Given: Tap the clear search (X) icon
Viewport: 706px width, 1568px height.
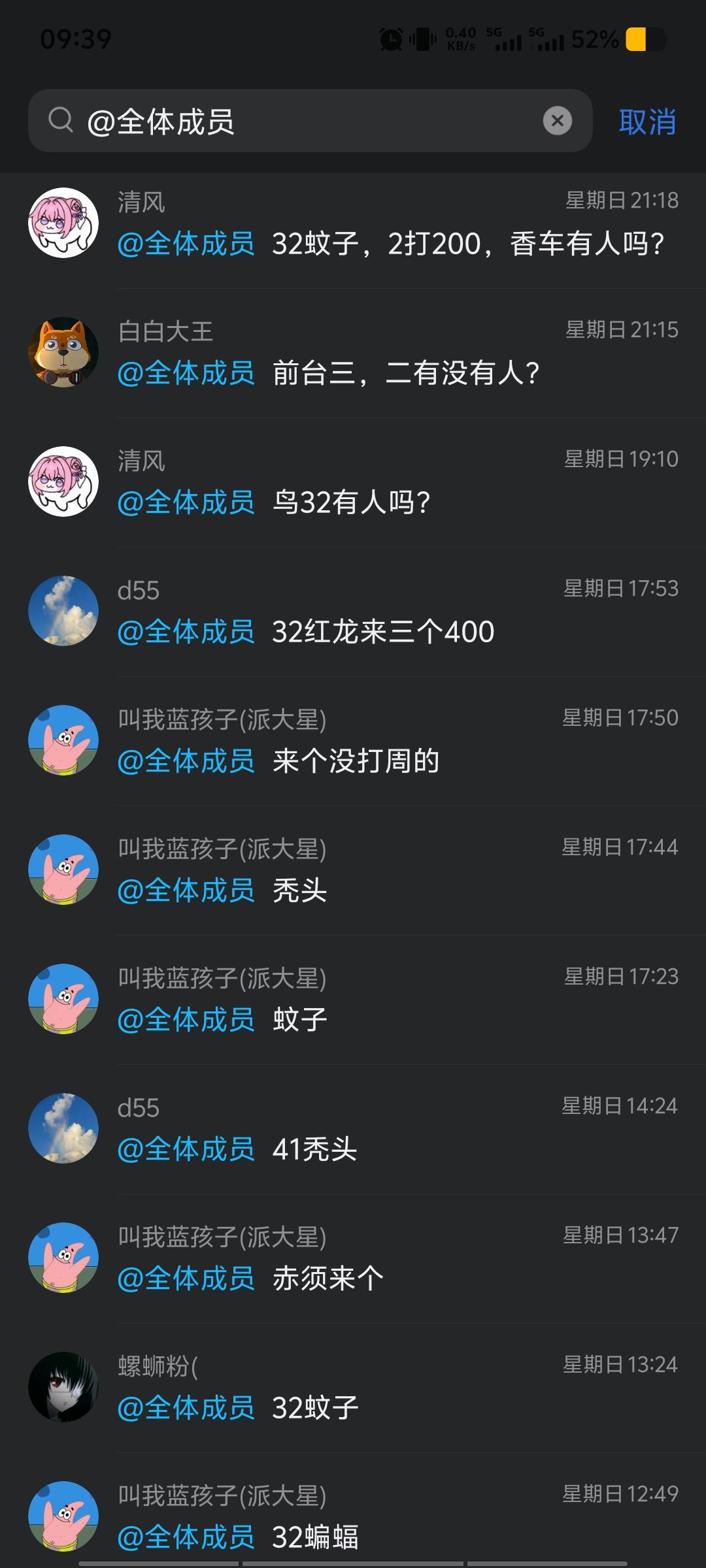Looking at the screenshot, I should tap(557, 120).
